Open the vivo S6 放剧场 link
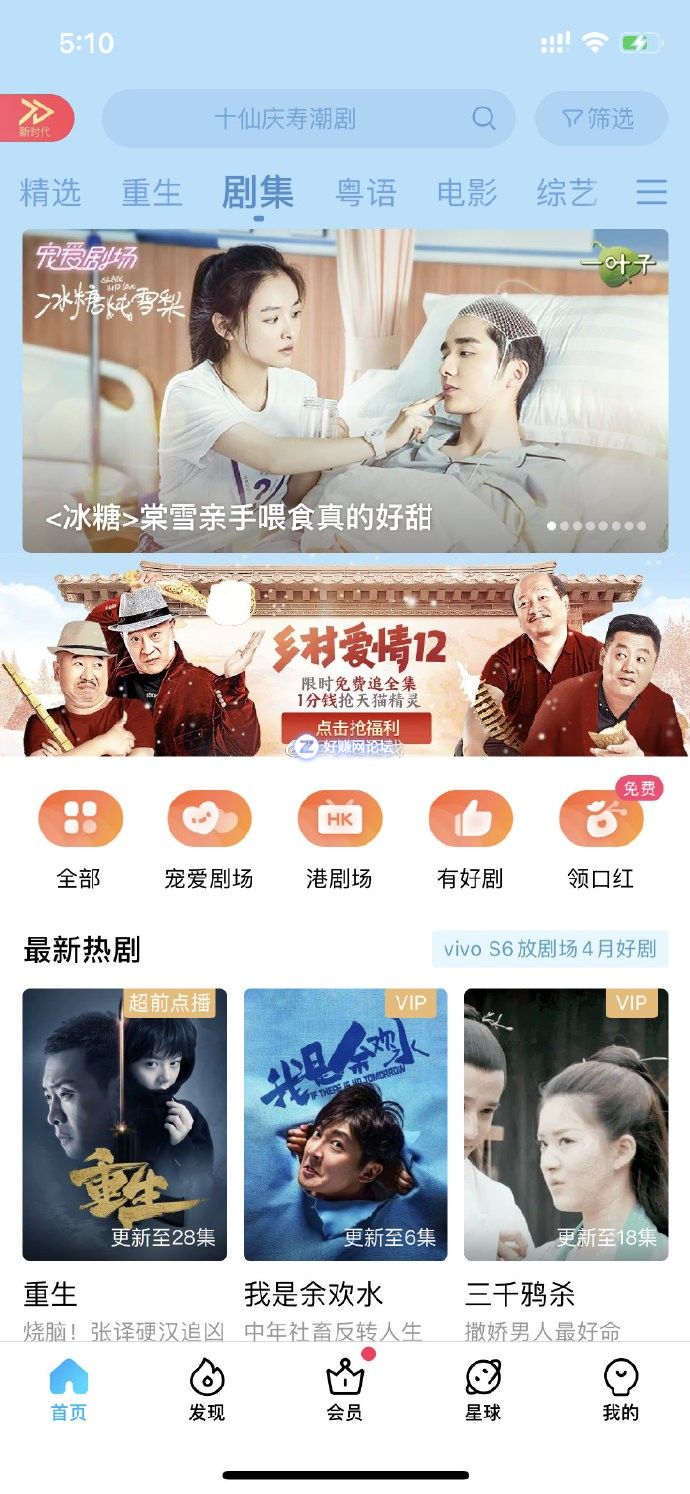690x1494 pixels. pyautogui.click(x=550, y=949)
